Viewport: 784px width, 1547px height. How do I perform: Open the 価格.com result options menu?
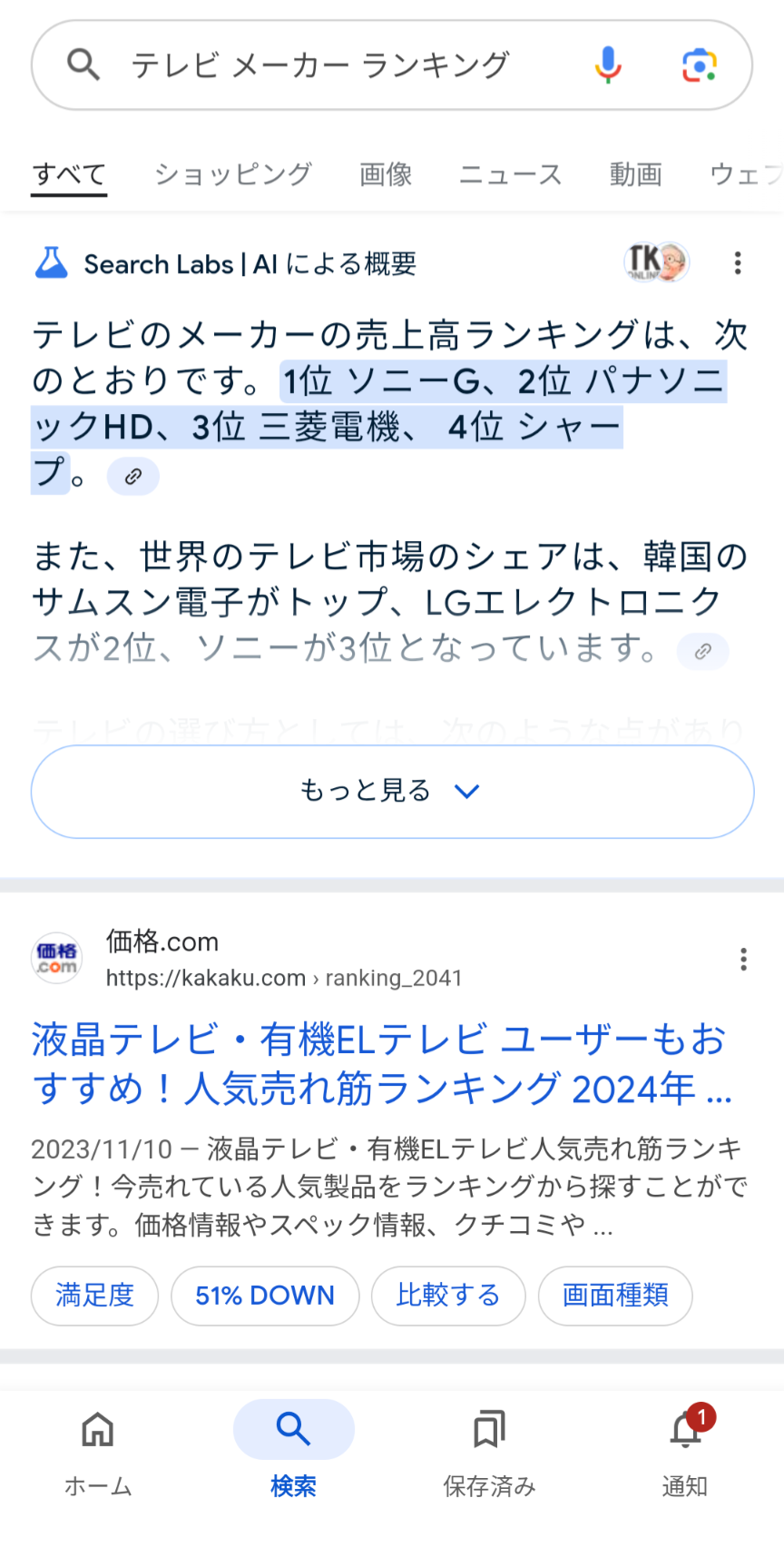[x=743, y=960]
